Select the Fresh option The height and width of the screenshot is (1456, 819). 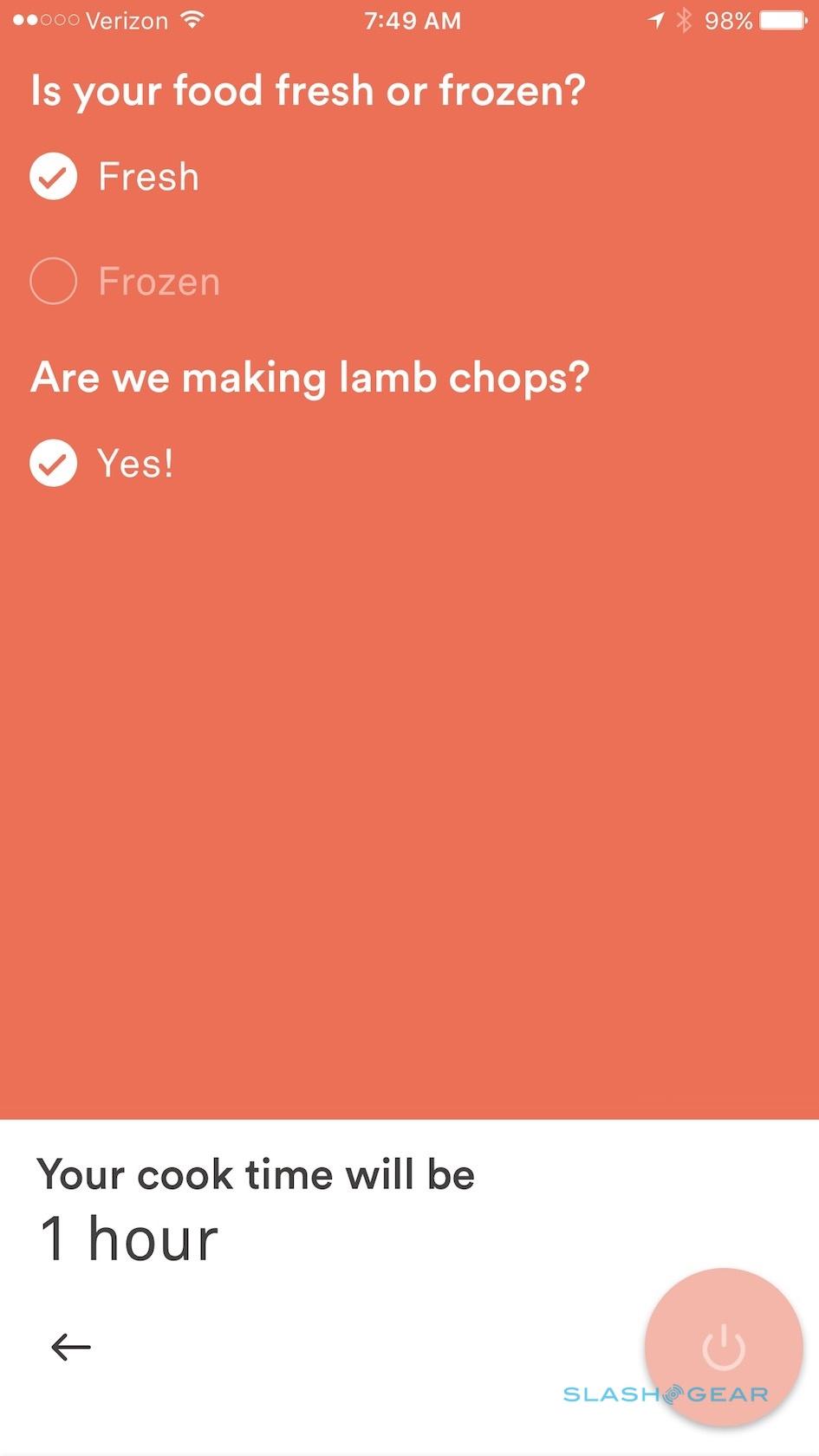pos(54,177)
